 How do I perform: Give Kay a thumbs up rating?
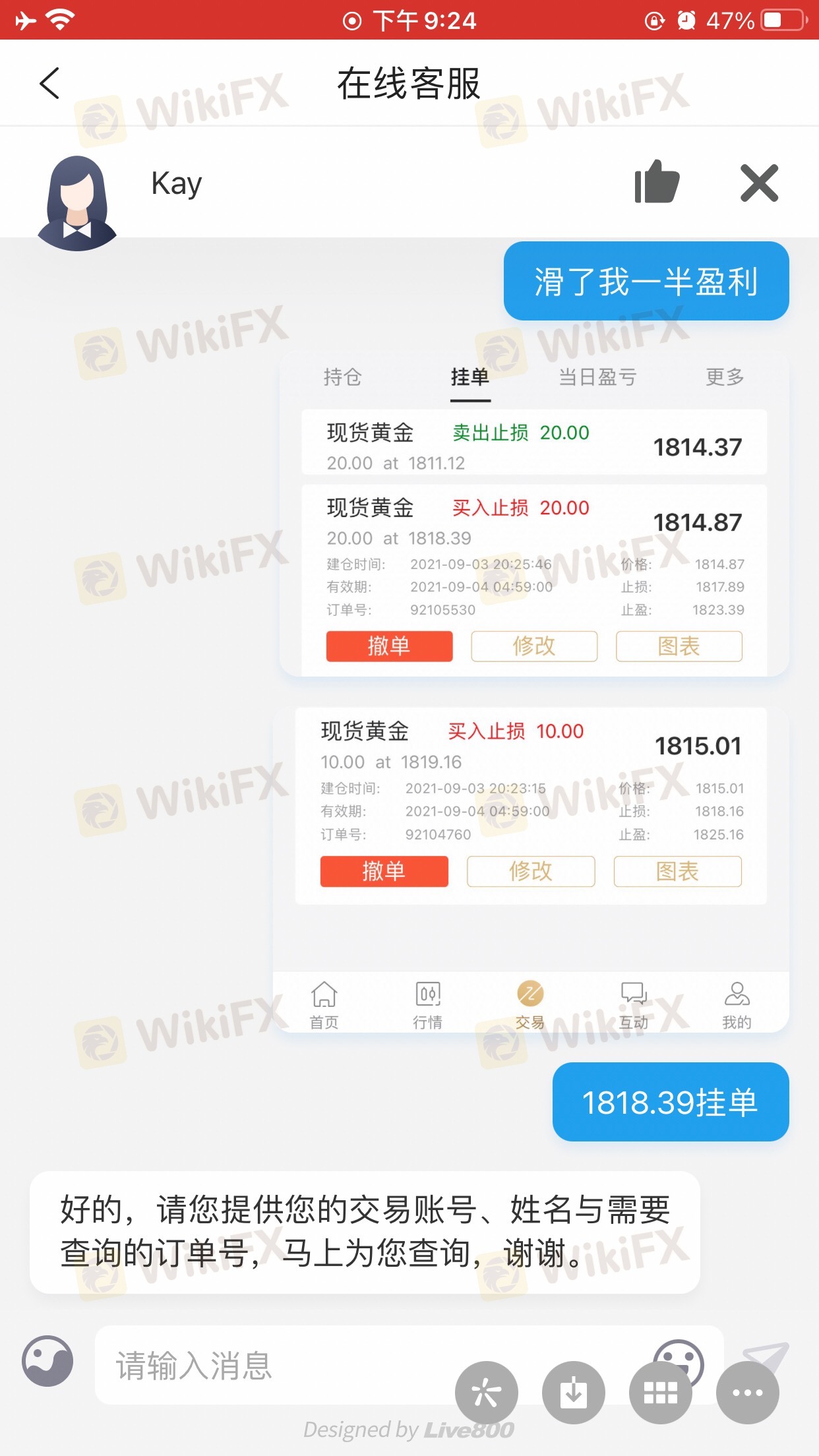656,183
